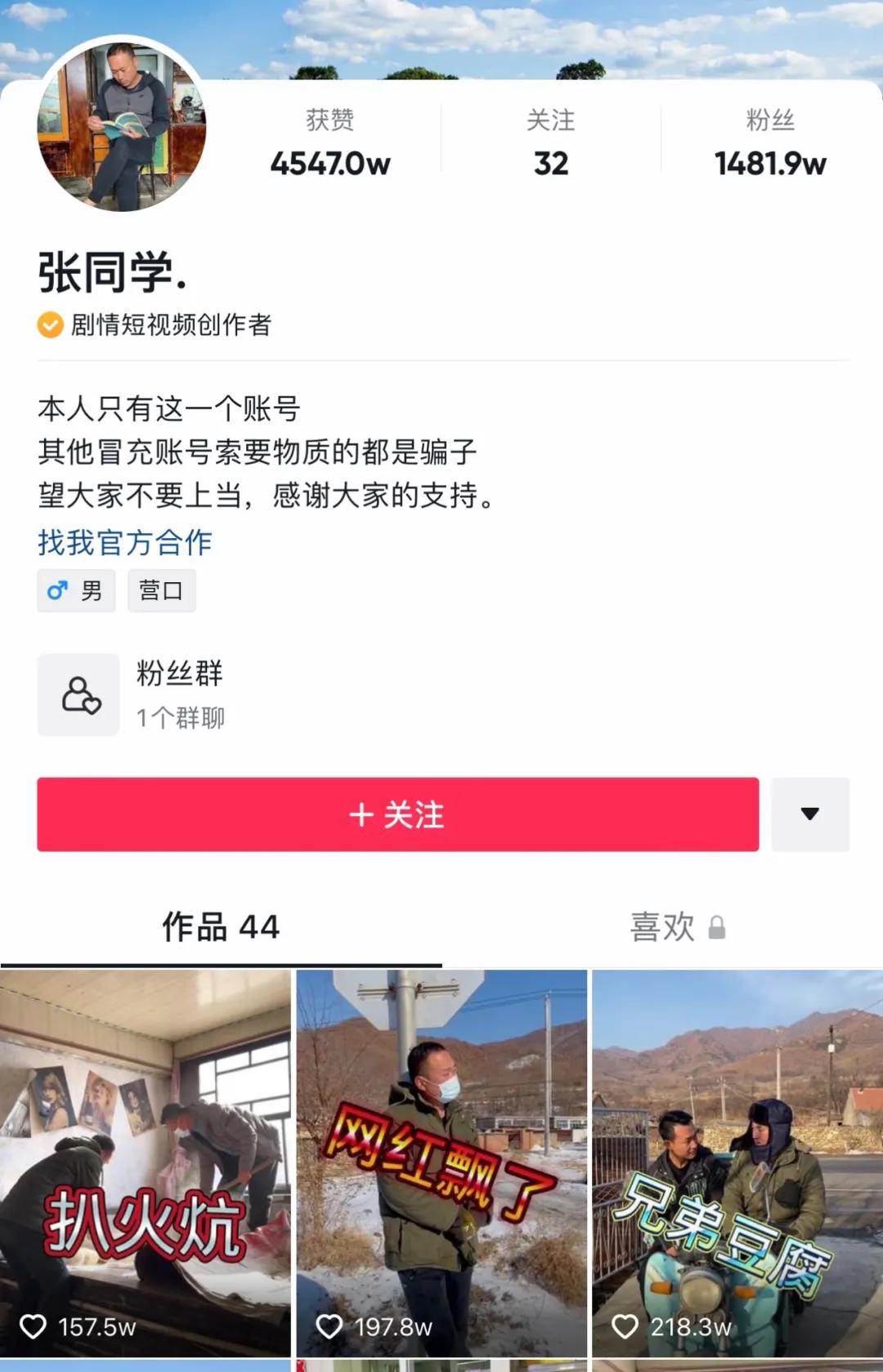Switch to the 作品 44 tab
Viewport: 883px width, 1372px height.
click(219, 928)
